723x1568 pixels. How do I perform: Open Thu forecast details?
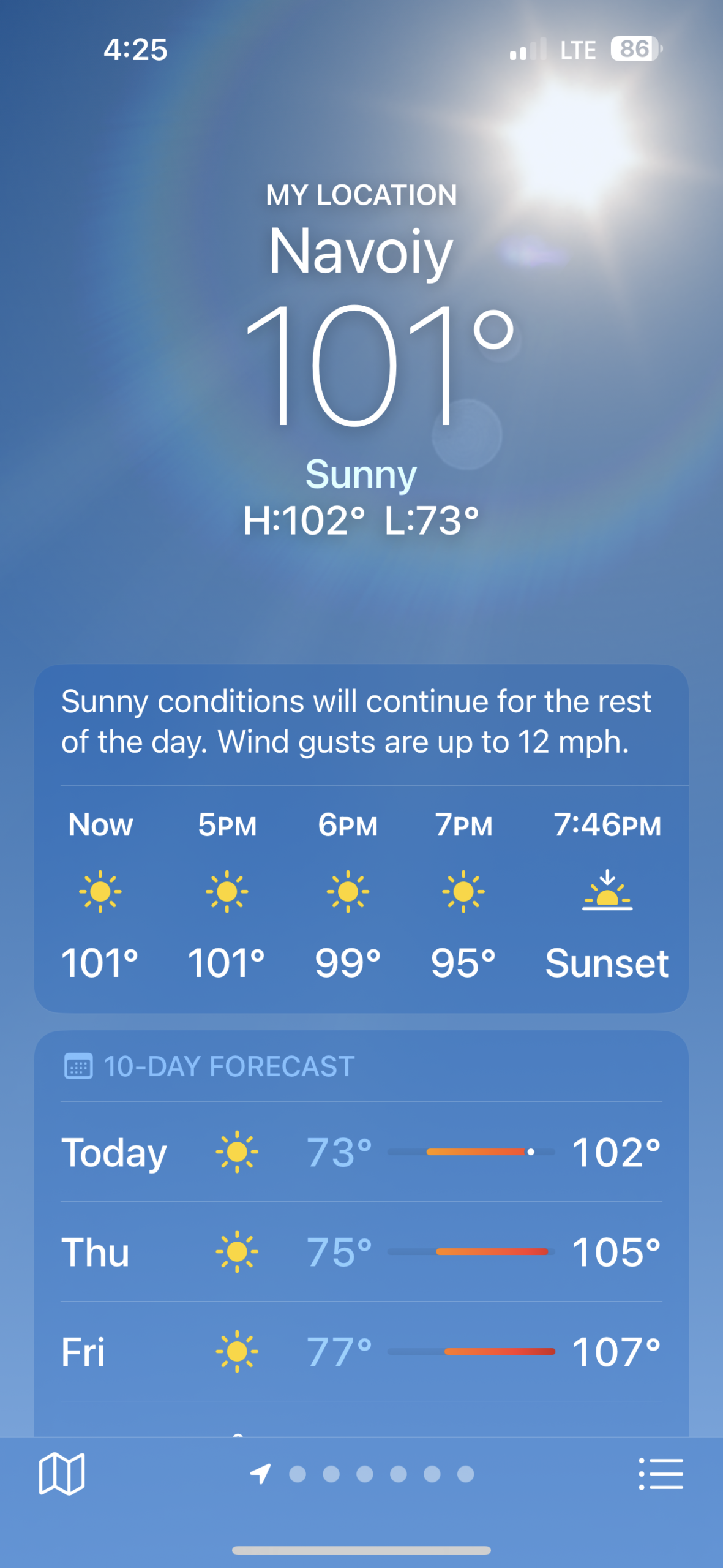tap(361, 1252)
